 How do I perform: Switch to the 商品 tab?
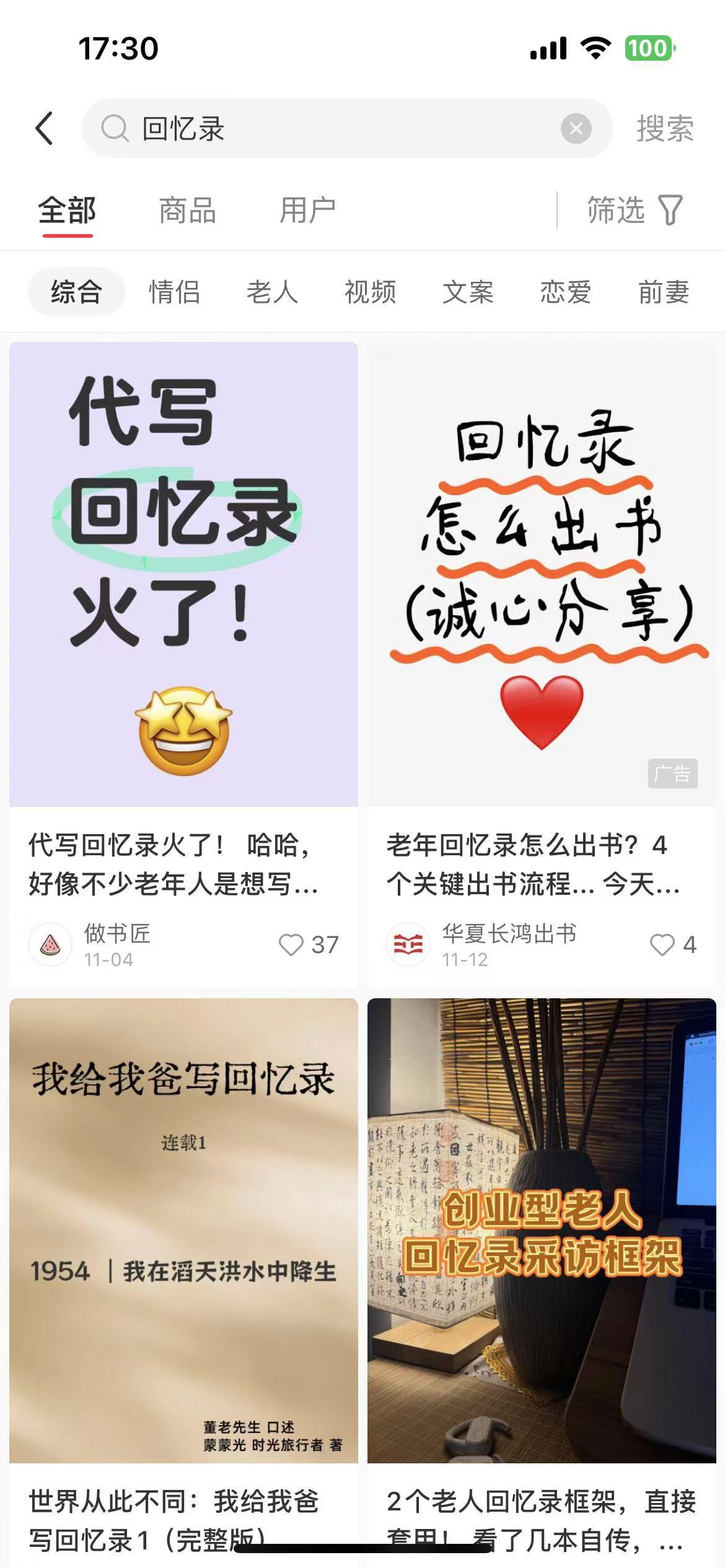187,211
